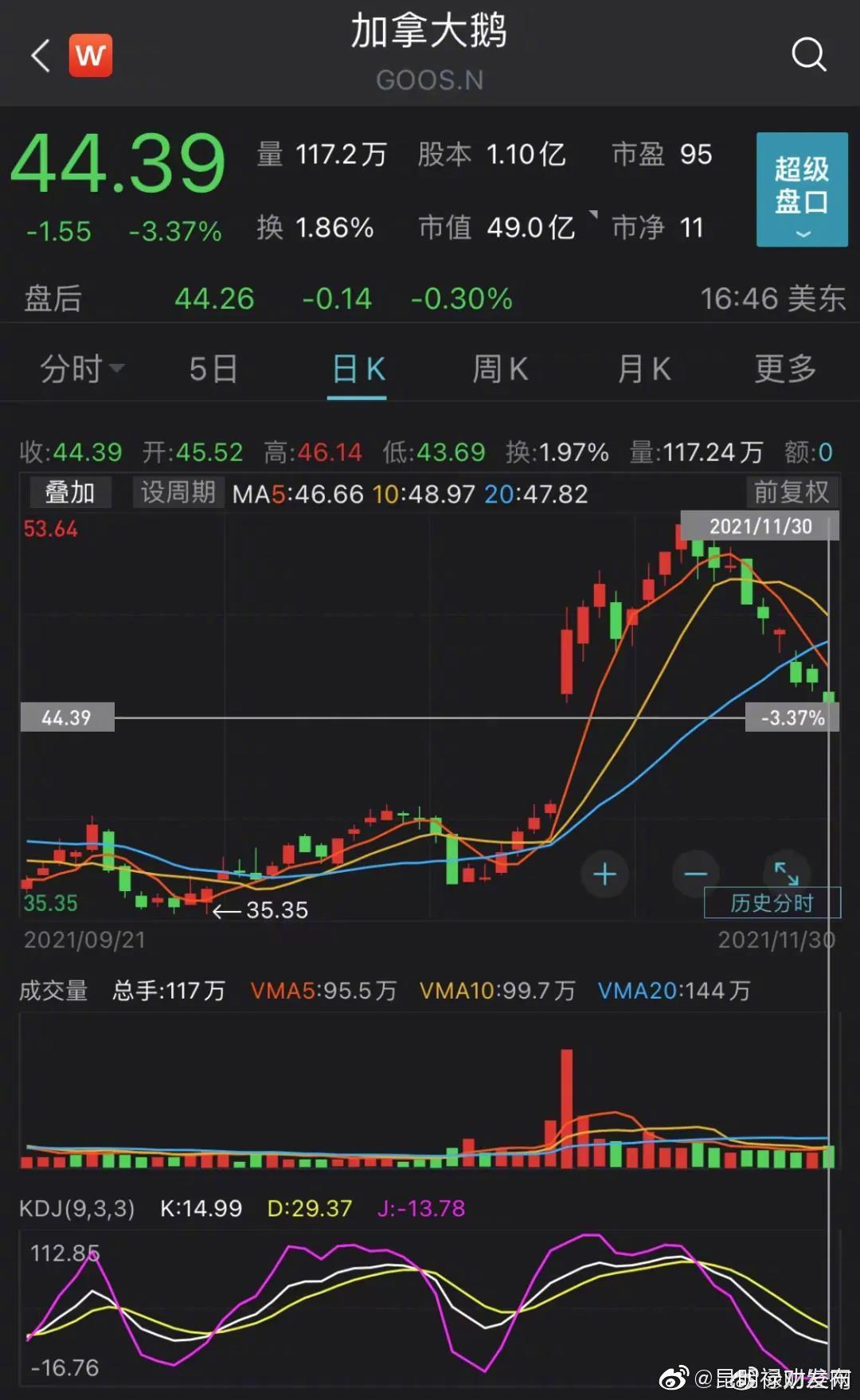Select the 5日 five-day chart
The width and height of the screenshot is (860, 1400).
tap(213, 368)
